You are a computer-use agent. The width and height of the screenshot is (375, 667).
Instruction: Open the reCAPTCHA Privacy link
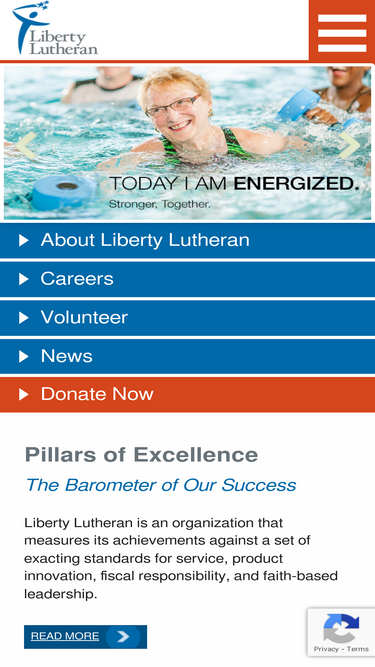point(326,649)
